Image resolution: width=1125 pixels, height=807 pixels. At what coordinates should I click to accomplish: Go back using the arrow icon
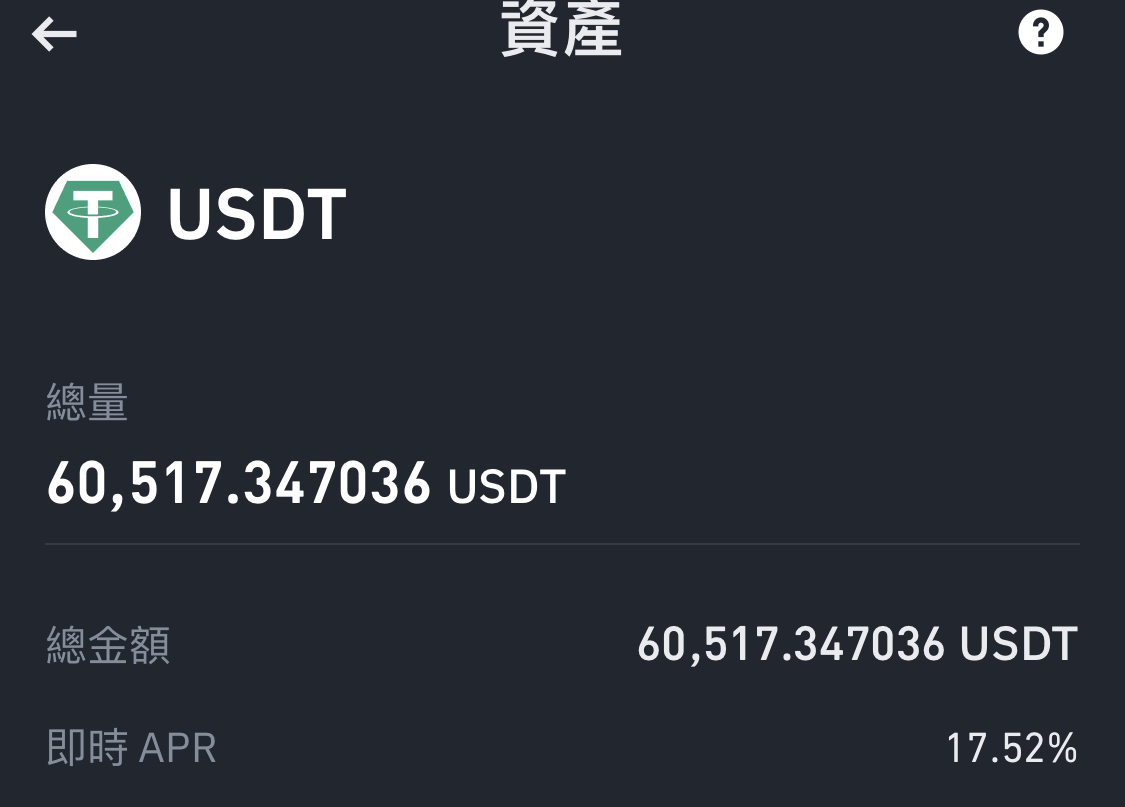point(54,35)
